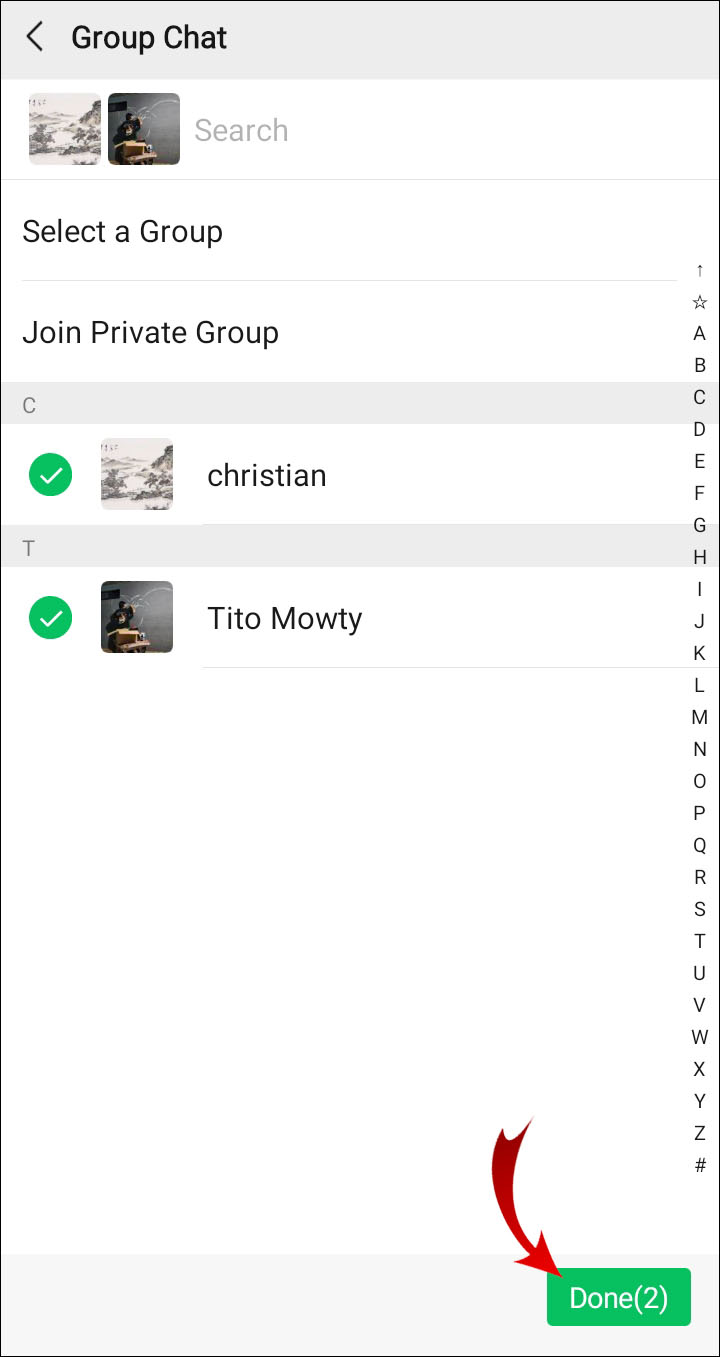
Task: Go back from Group Chat screen
Action: (x=35, y=38)
